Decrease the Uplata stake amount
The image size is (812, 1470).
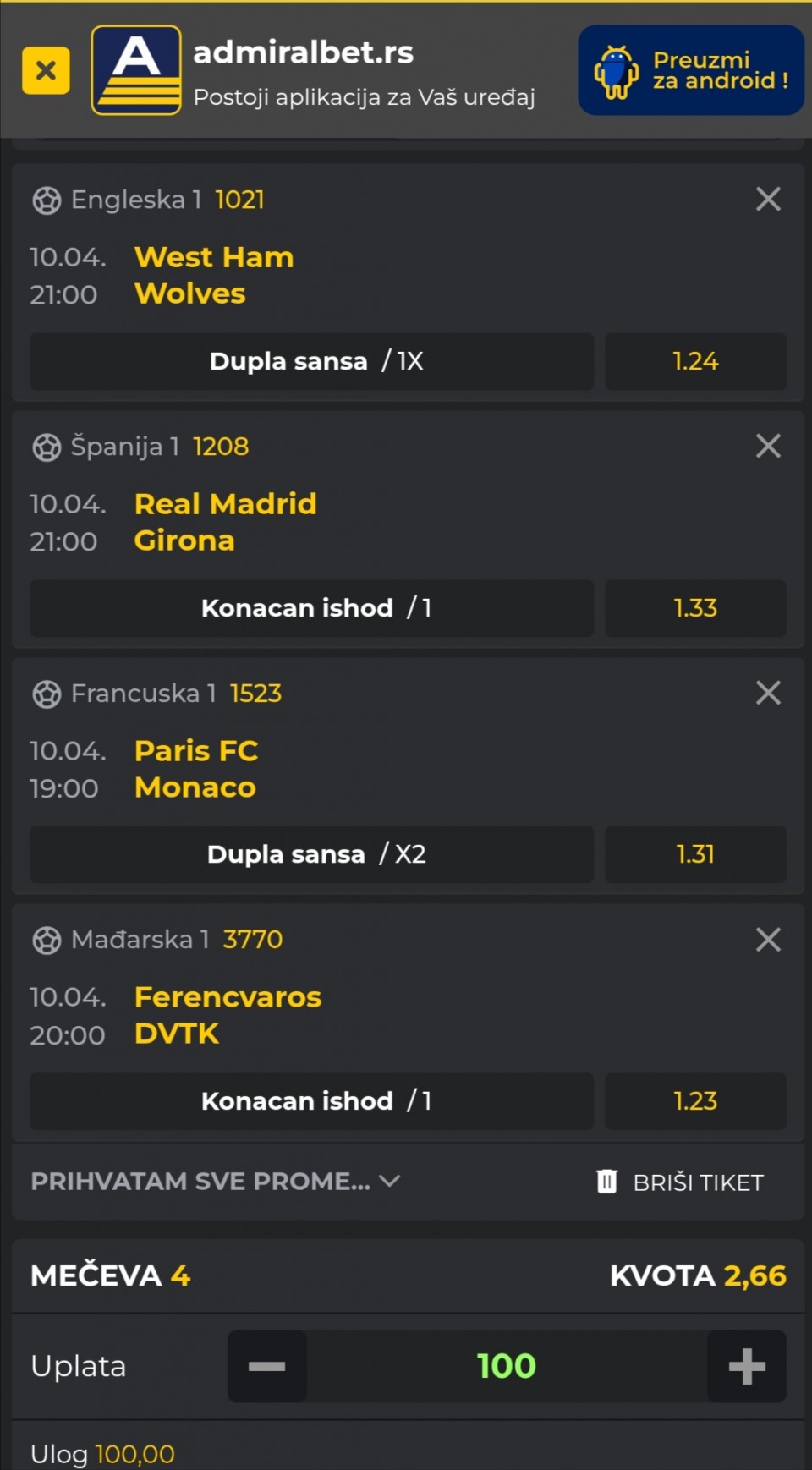267,1366
